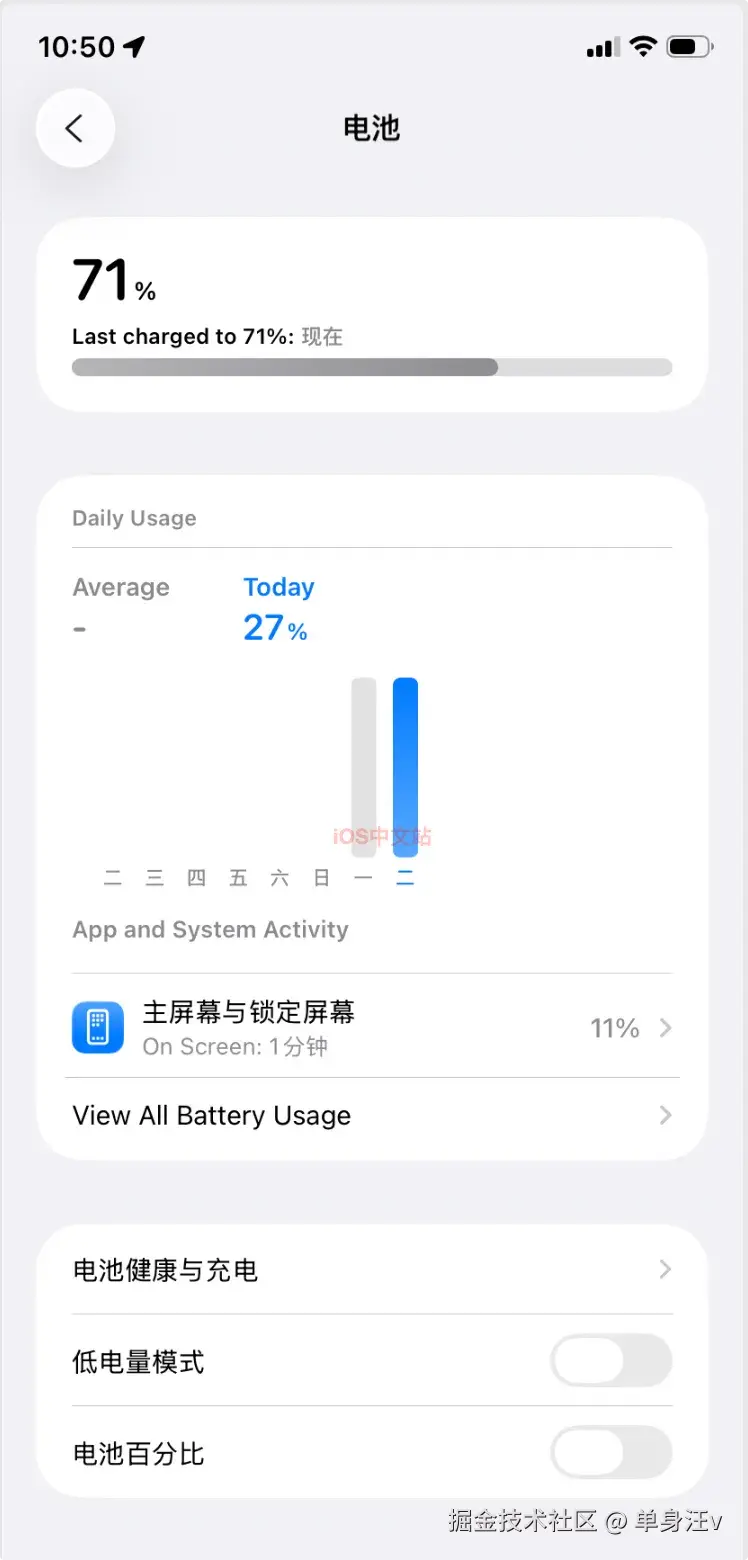Toggle 低电量模式 off again
The height and width of the screenshot is (1560, 748).
coord(611,1361)
